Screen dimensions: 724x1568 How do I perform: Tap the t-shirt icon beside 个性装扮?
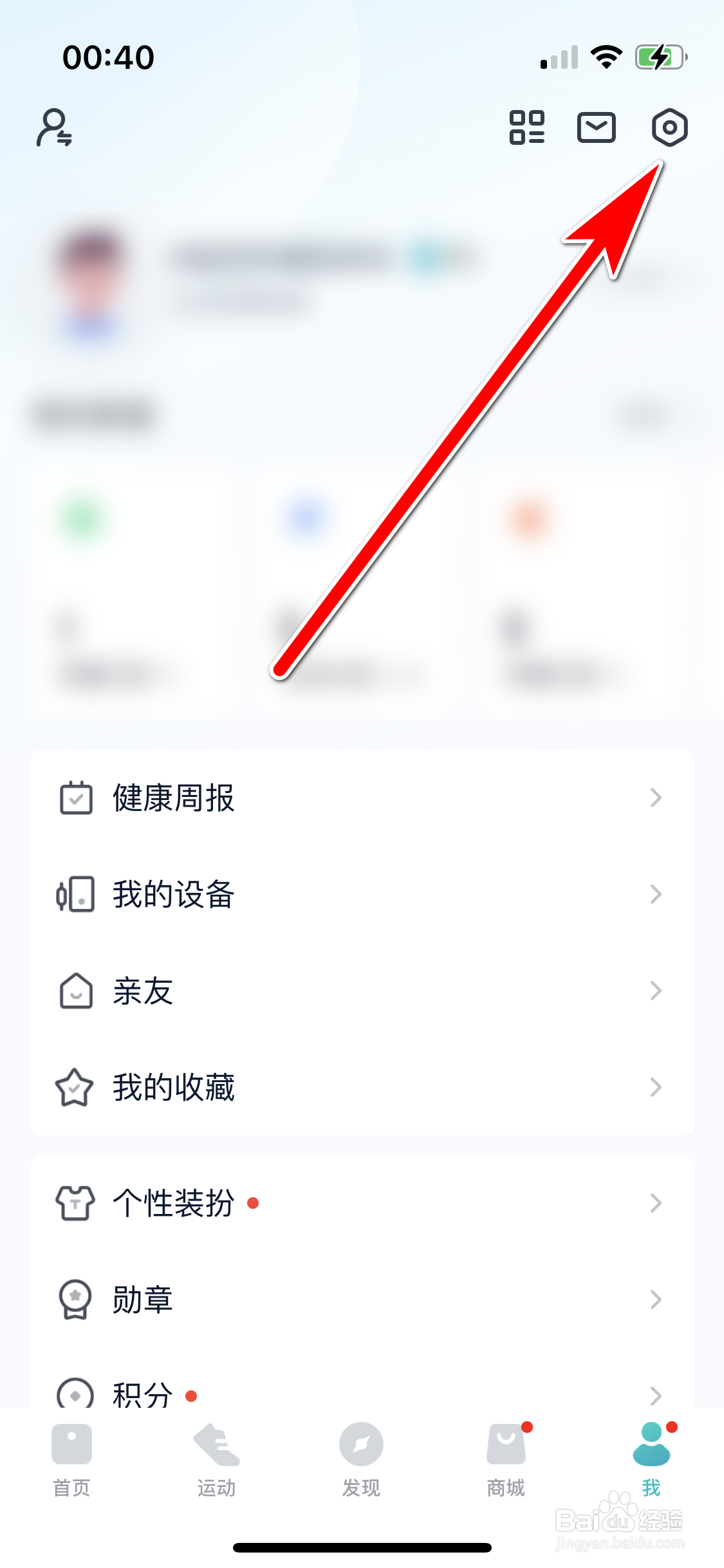point(75,1203)
